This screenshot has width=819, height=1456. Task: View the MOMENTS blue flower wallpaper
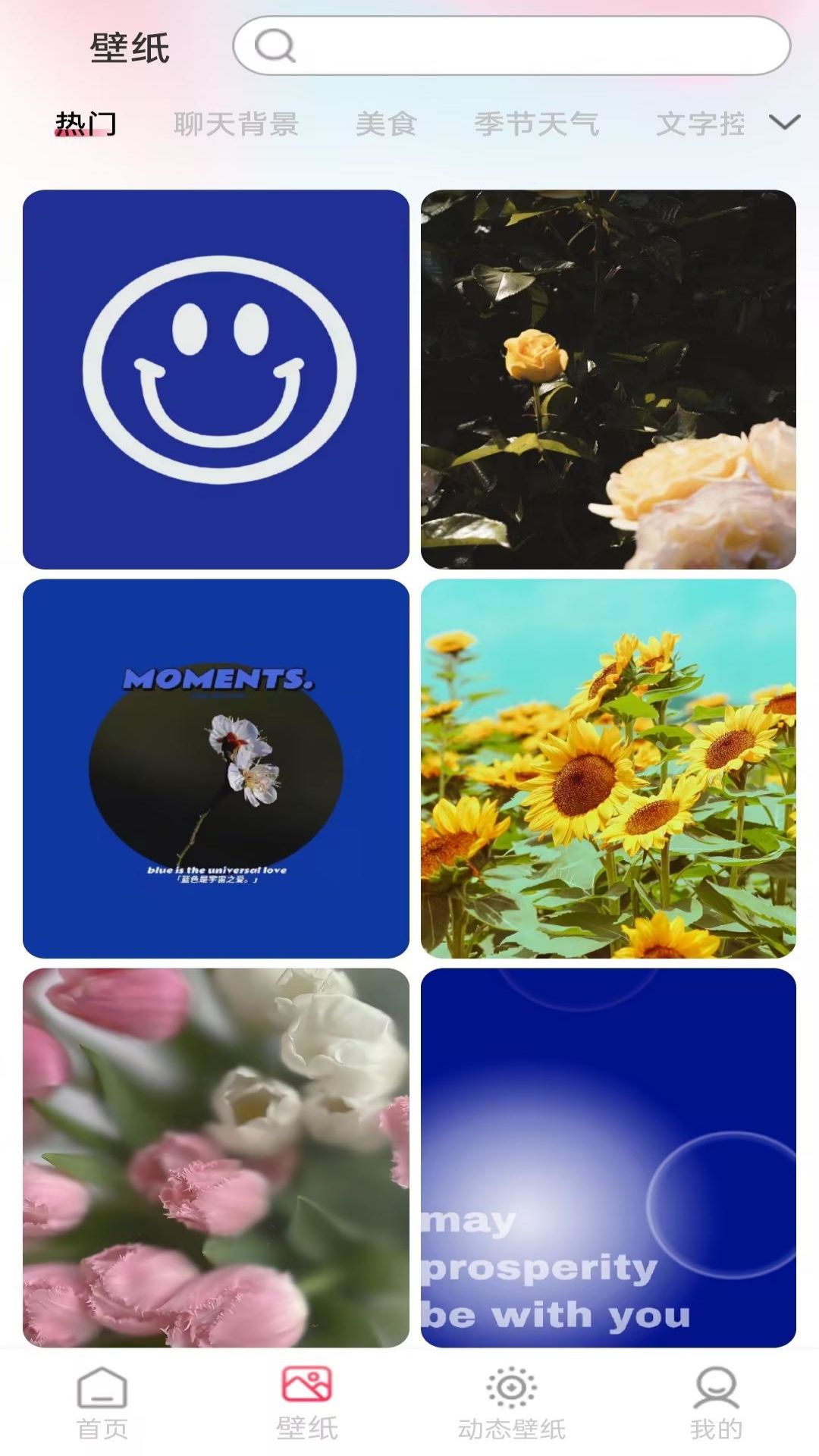[216, 768]
